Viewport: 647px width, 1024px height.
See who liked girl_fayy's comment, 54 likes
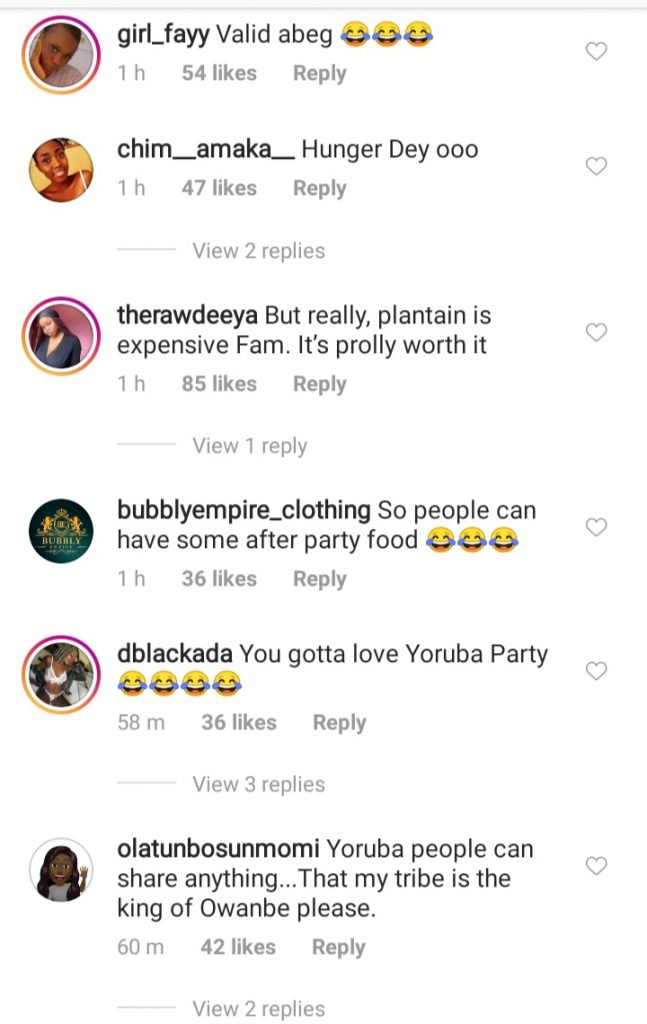[218, 73]
